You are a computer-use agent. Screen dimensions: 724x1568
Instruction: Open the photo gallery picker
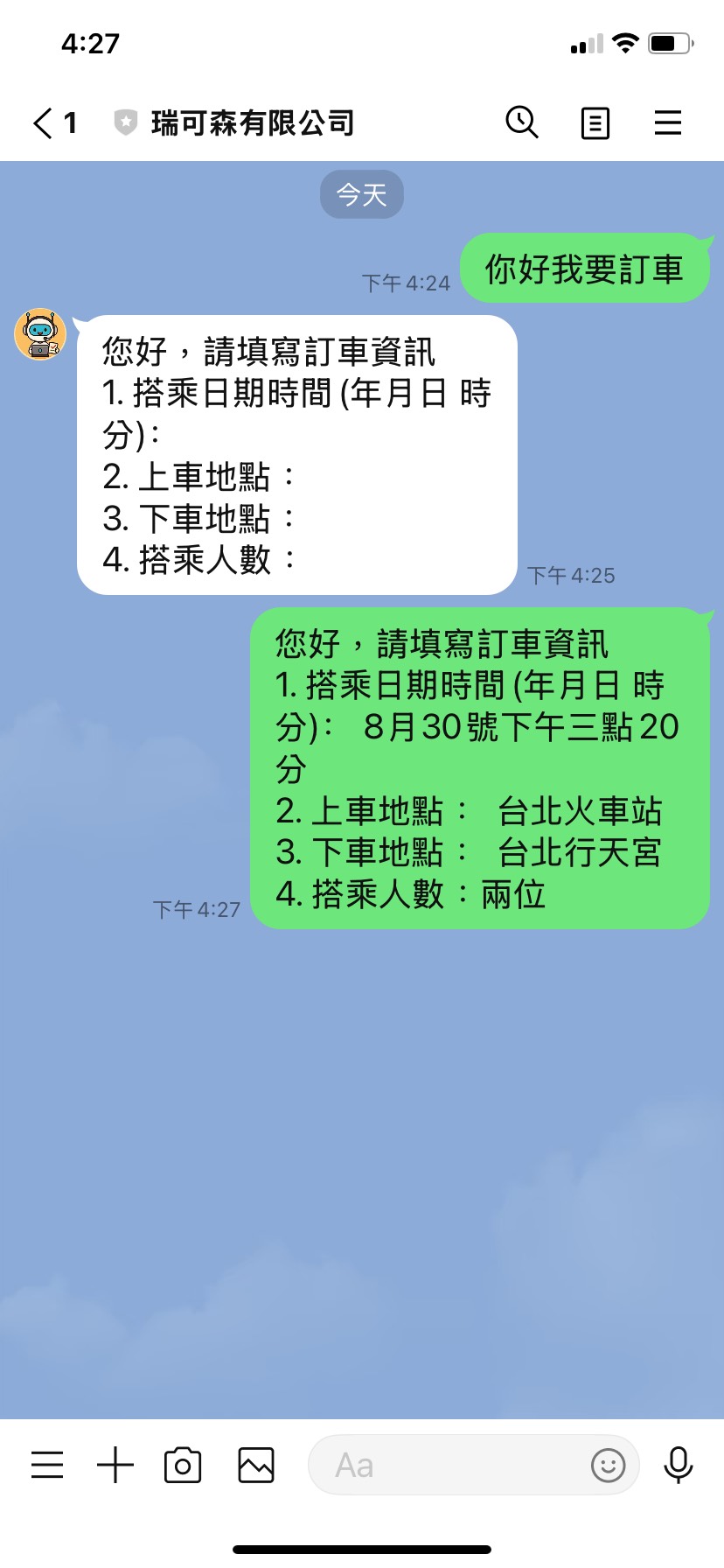pyautogui.click(x=256, y=1466)
